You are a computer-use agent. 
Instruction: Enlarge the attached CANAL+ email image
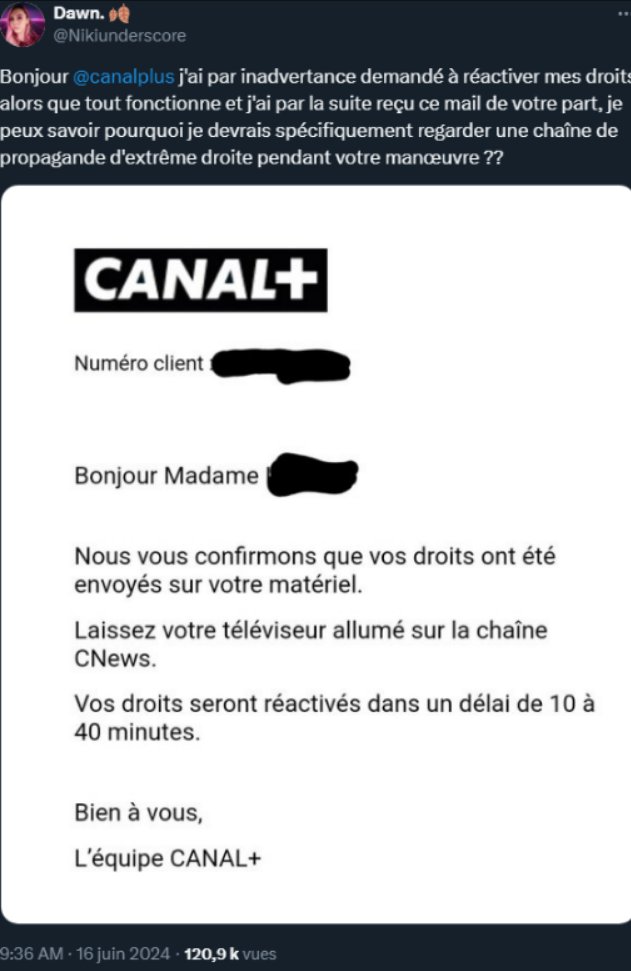(316, 554)
